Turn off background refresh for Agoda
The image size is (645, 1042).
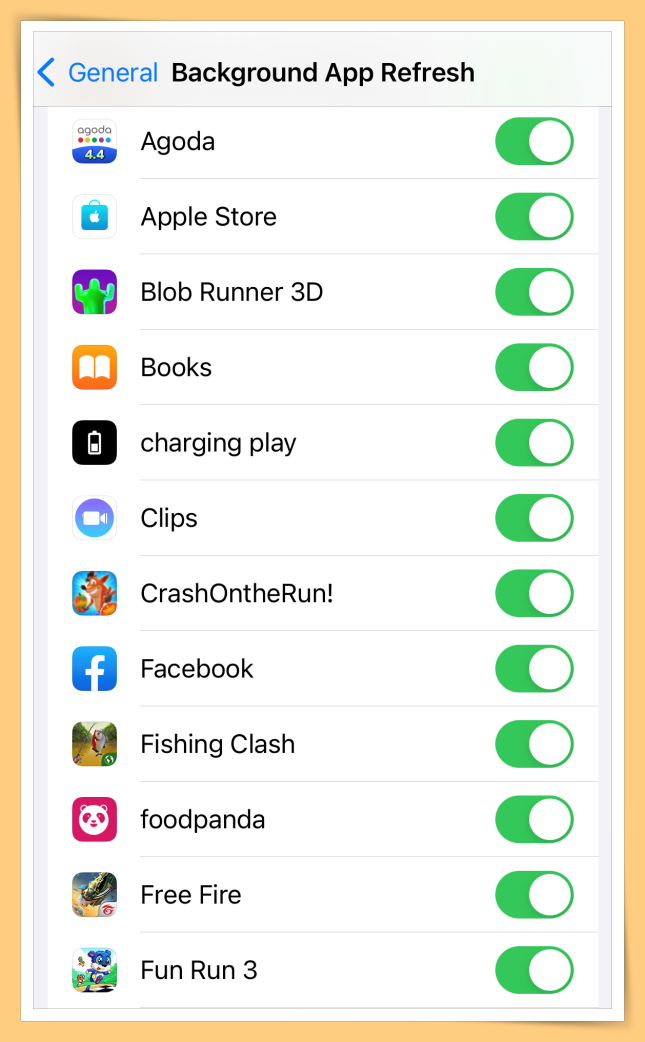click(x=534, y=141)
